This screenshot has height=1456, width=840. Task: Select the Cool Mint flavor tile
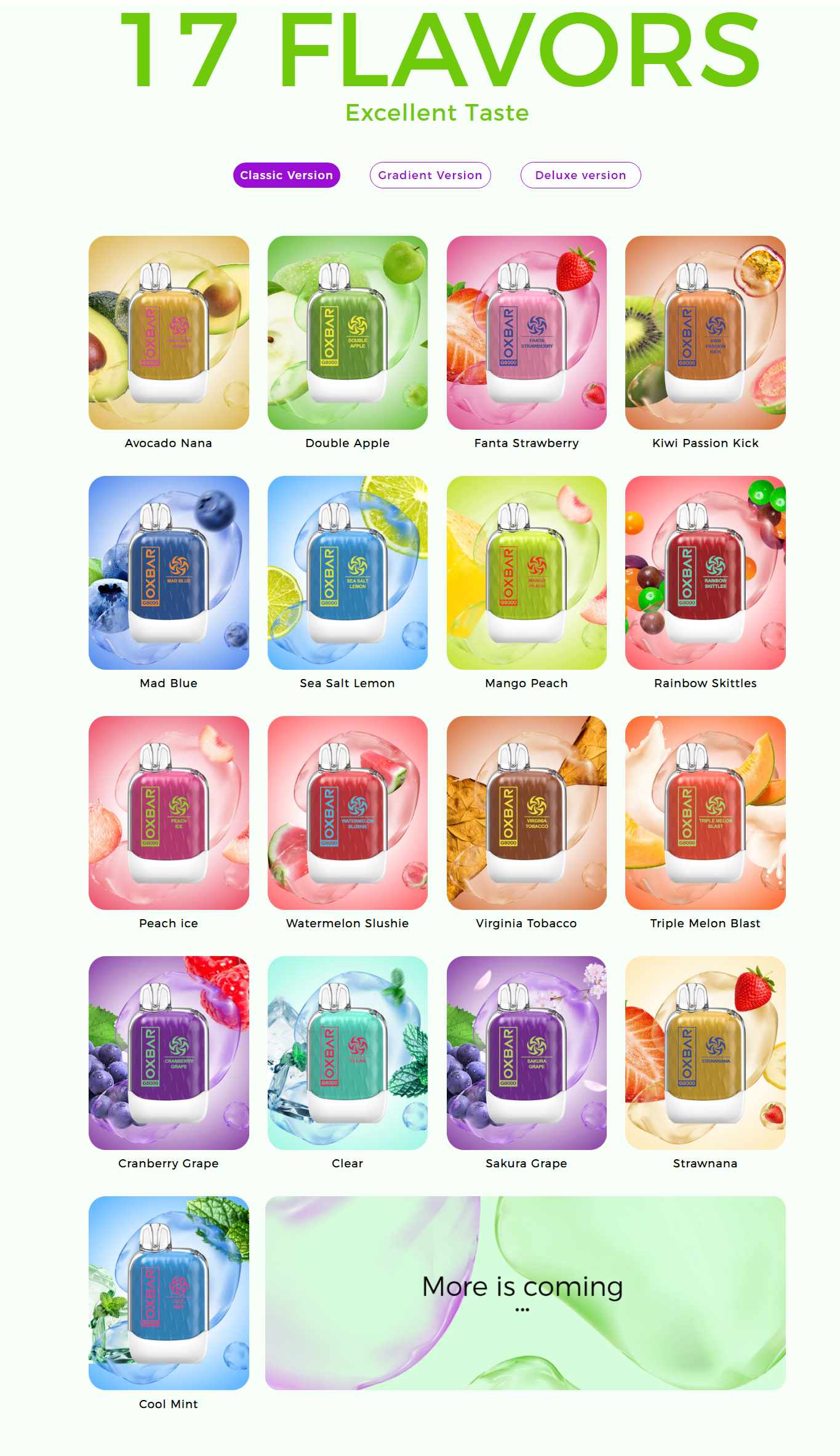pos(169,1293)
